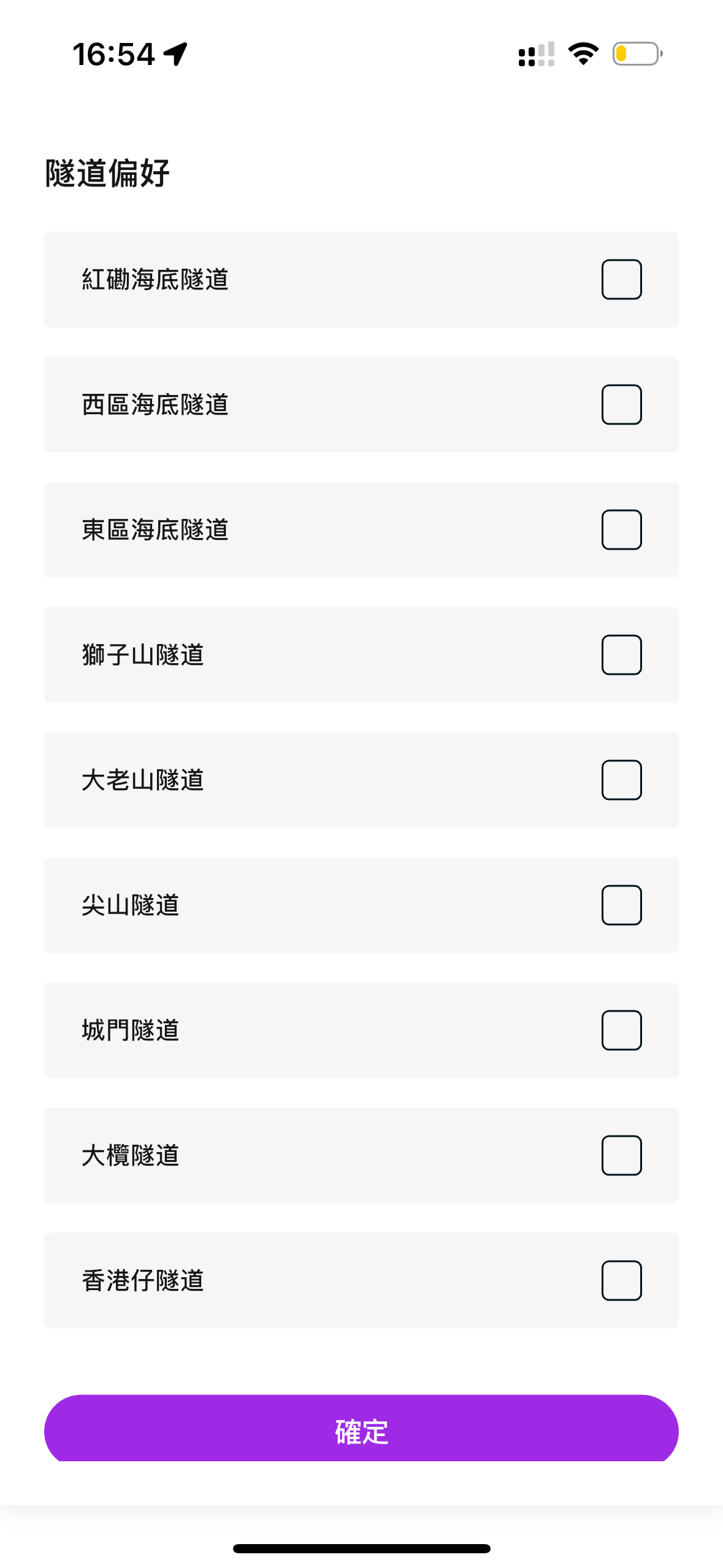
Task: Choose 大老山隧道 in the tunnel list
Action: [x=621, y=780]
